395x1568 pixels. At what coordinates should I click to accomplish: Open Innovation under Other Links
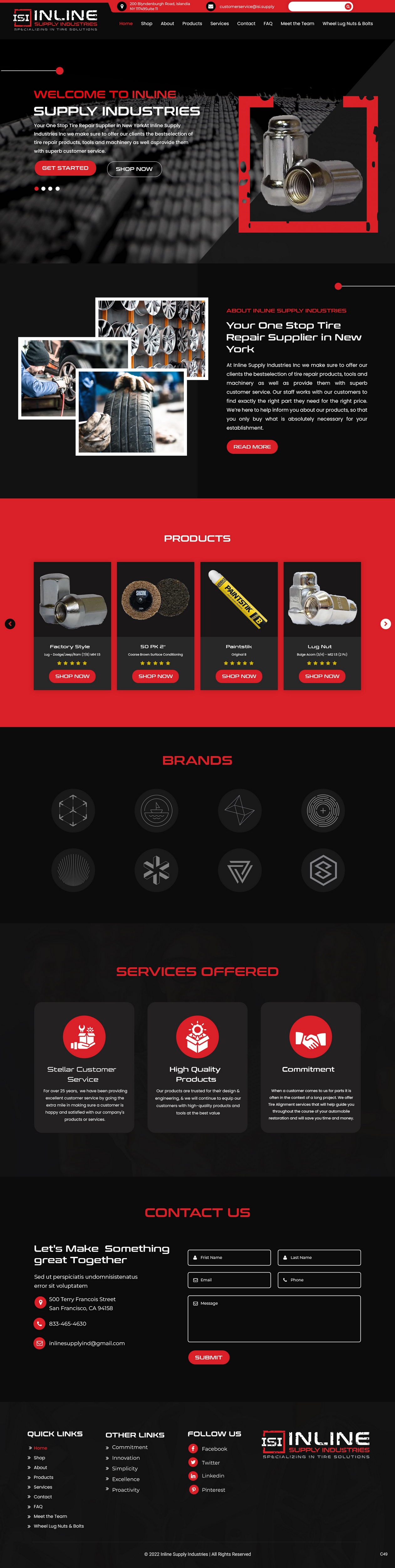click(126, 1458)
